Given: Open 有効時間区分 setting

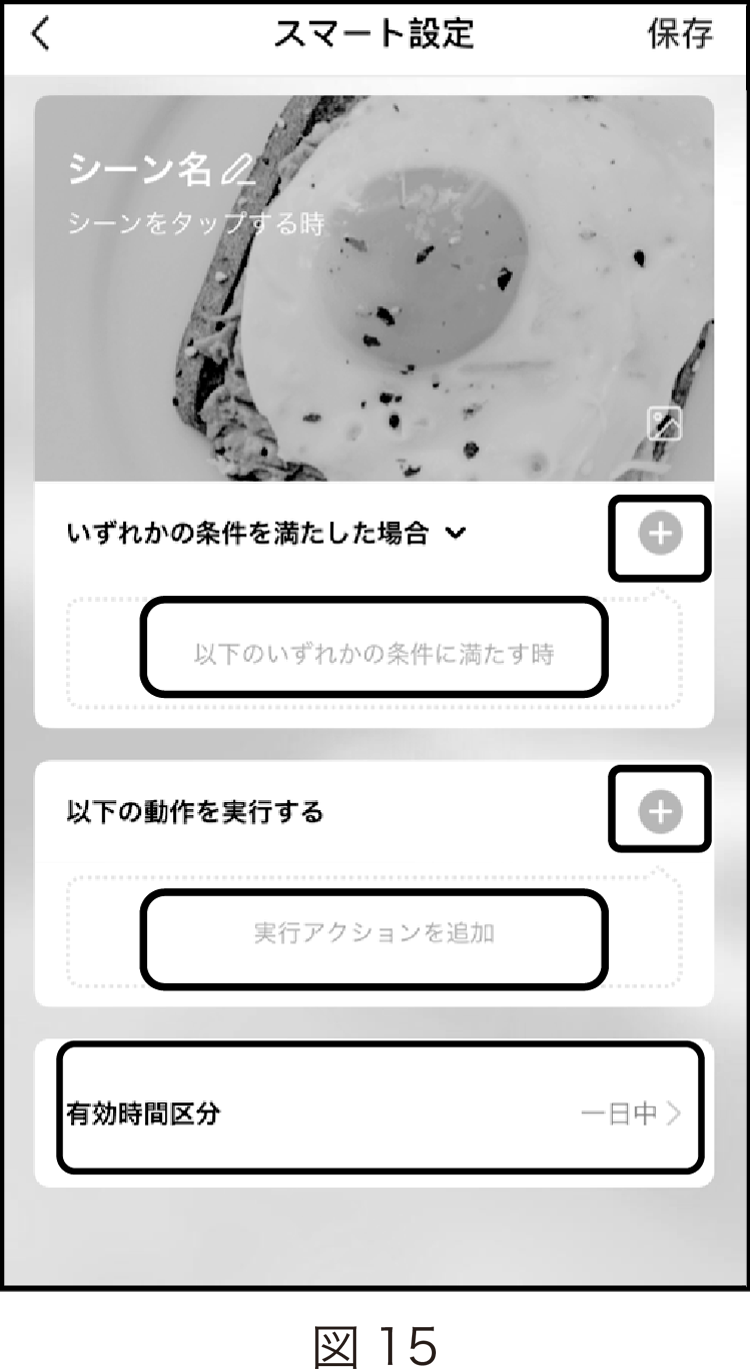Looking at the screenshot, I should 380,1114.
